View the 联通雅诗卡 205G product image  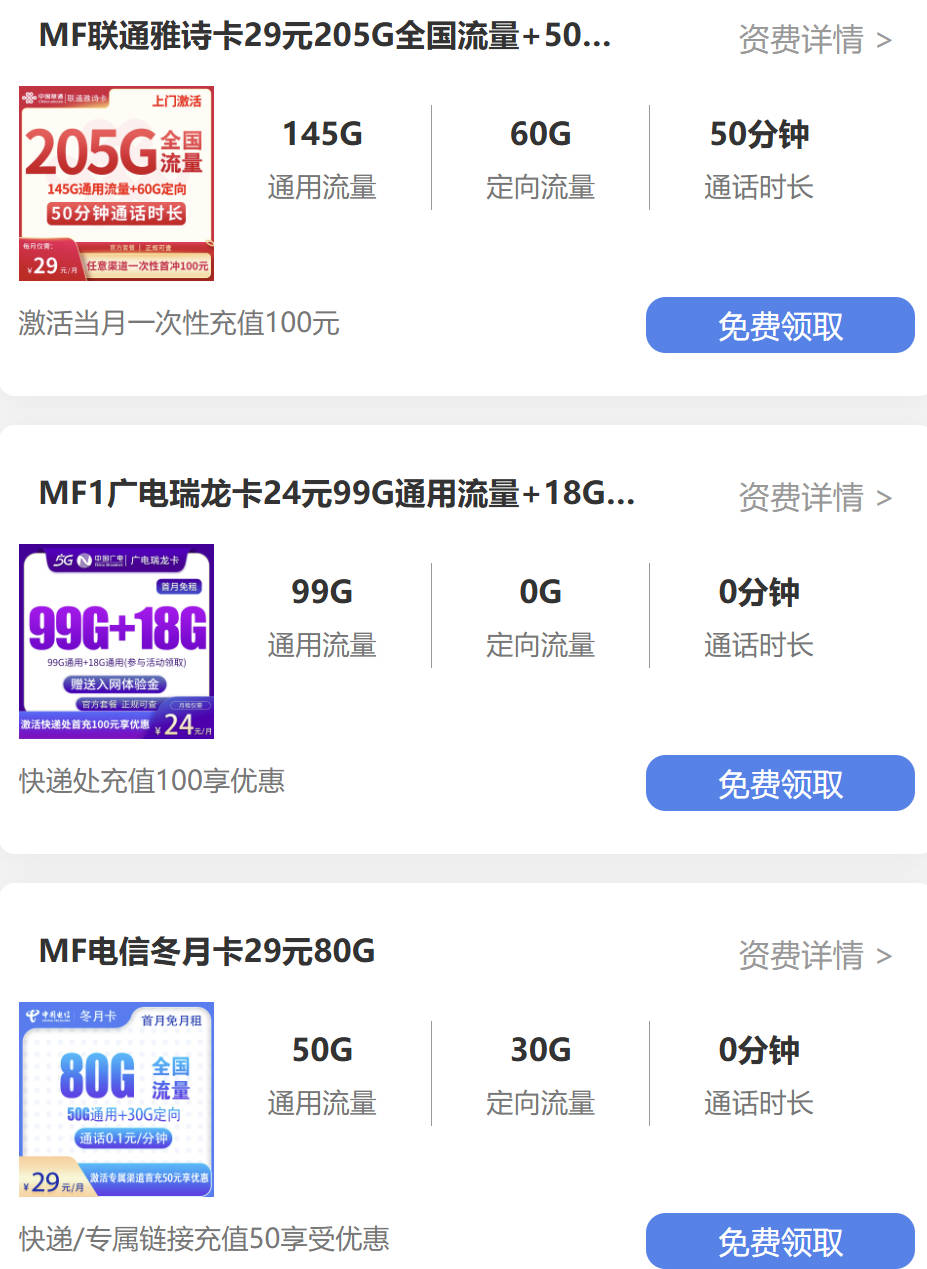(116, 183)
